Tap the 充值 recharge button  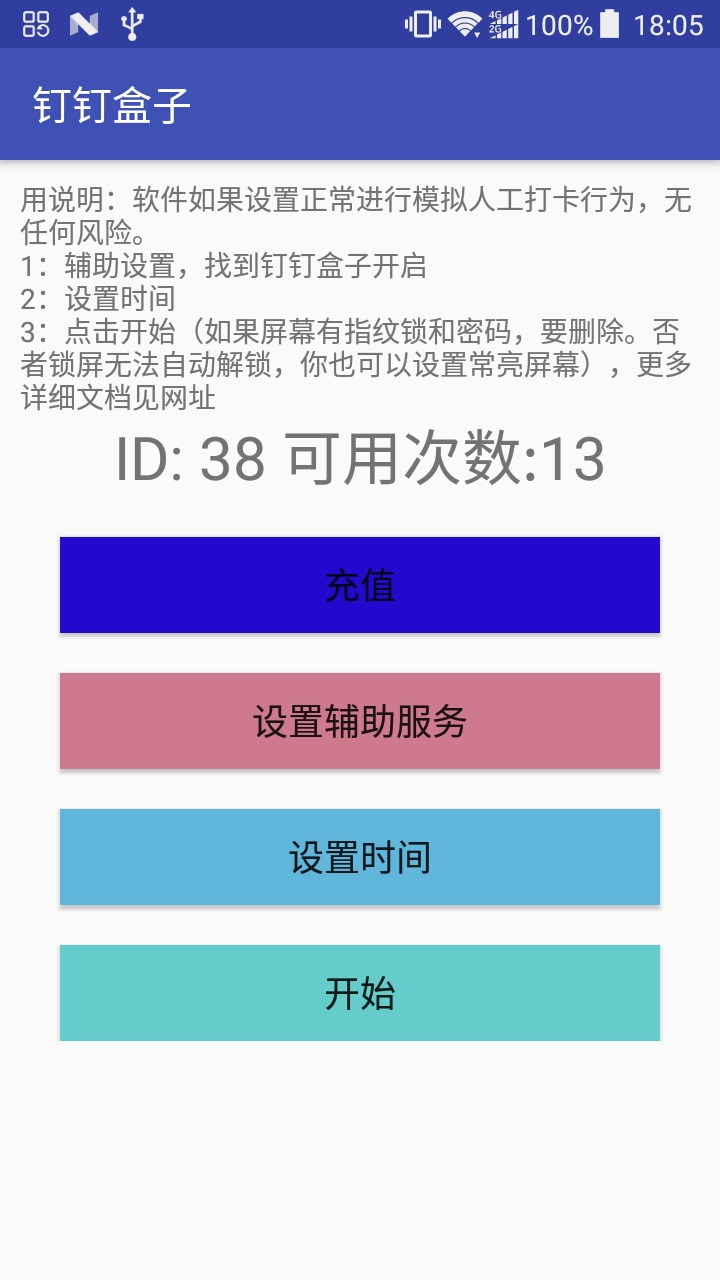[x=360, y=585]
